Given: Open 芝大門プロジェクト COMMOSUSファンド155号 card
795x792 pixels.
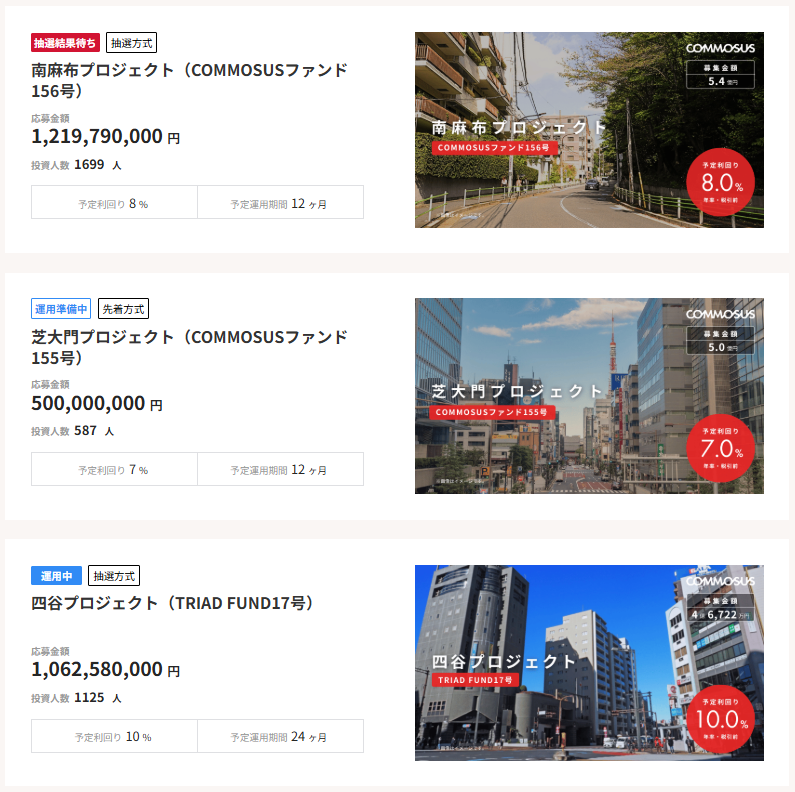Looking at the screenshot, I should click(190, 347).
